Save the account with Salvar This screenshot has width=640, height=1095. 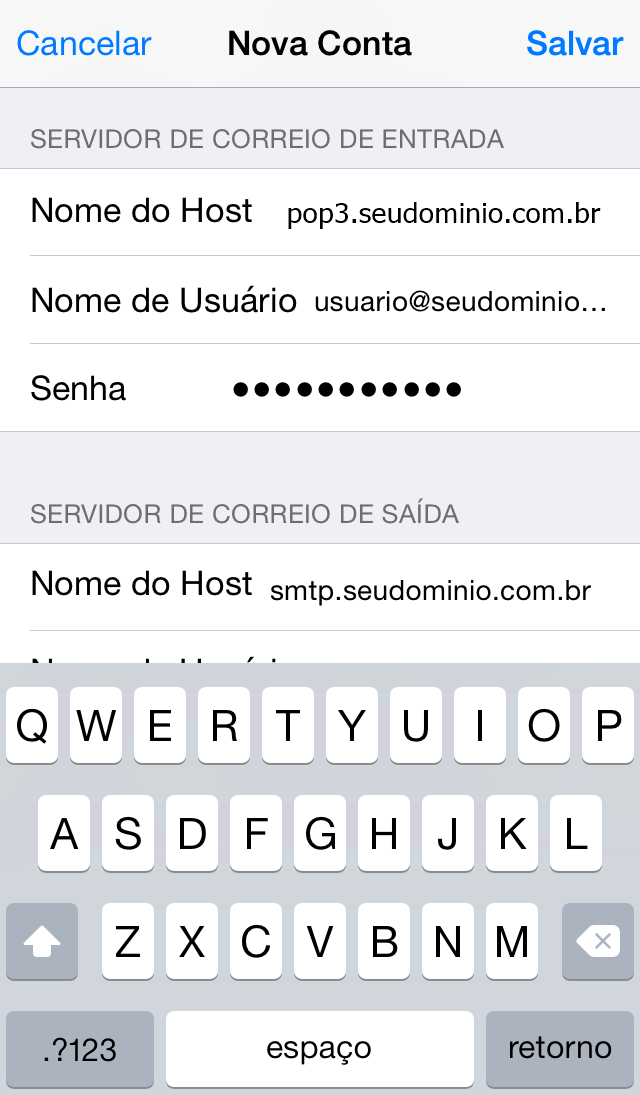574,44
